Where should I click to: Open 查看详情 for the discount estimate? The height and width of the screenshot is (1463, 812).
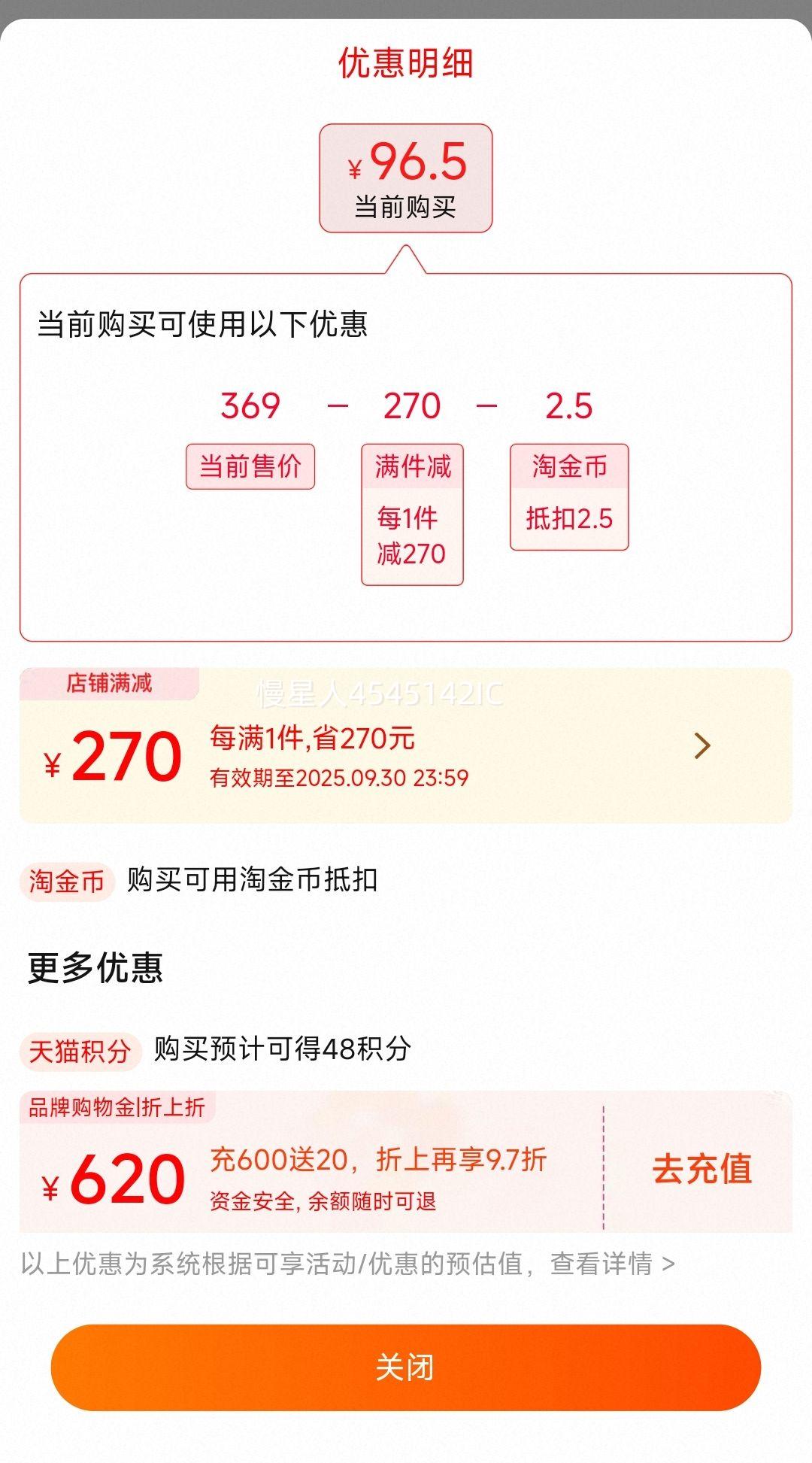[612, 1264]
